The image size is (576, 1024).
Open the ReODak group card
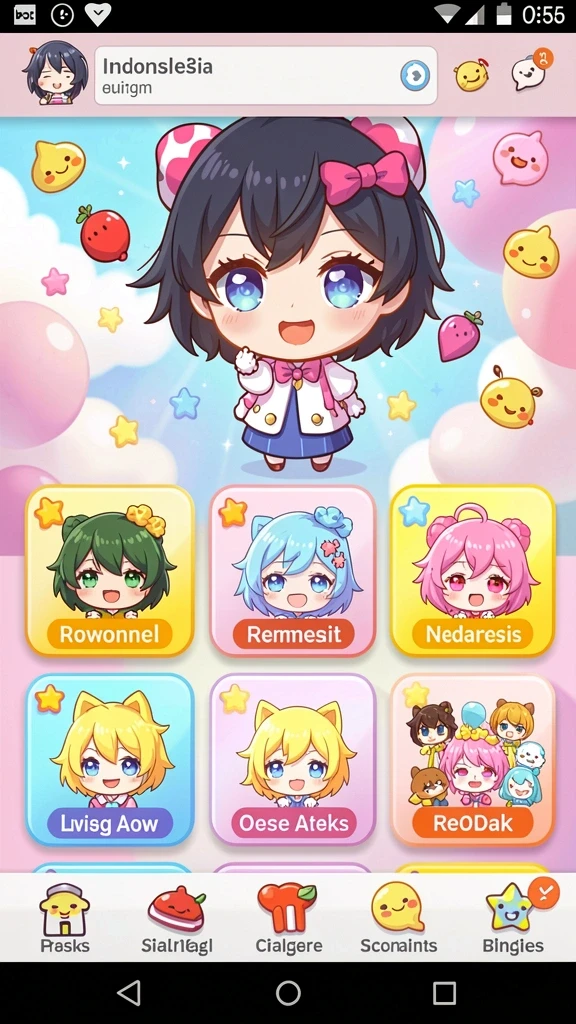pos(473,760)
